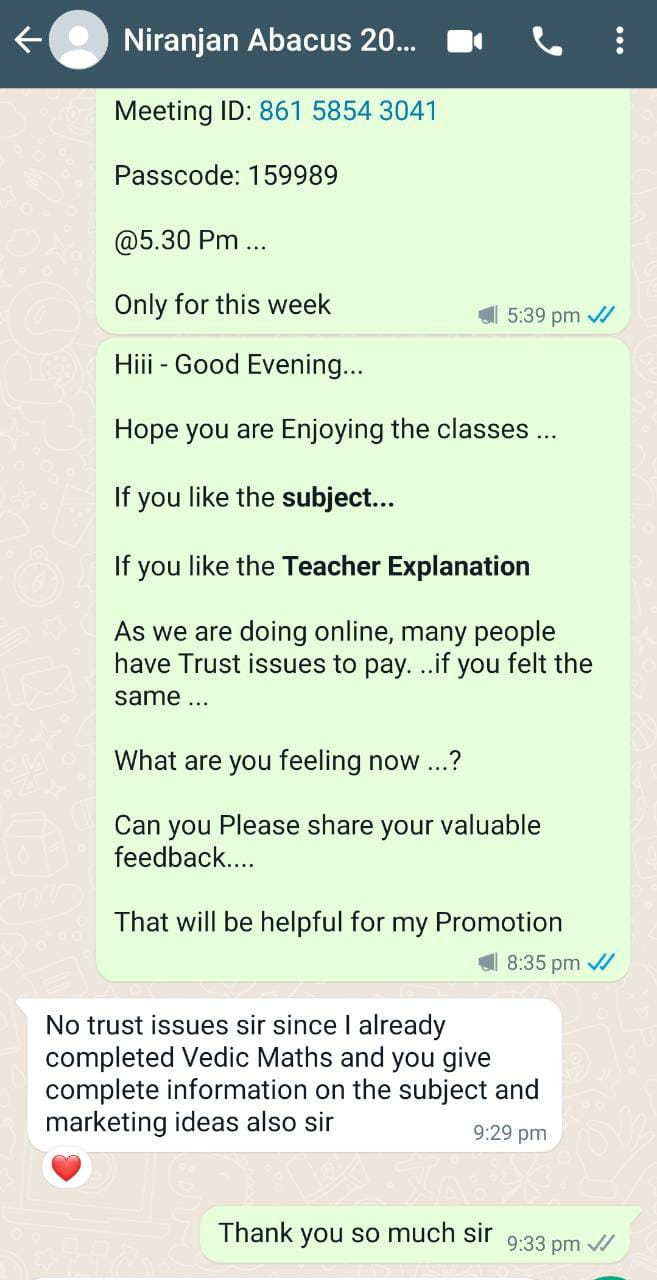Open the overflow menu

coord(620,41)
